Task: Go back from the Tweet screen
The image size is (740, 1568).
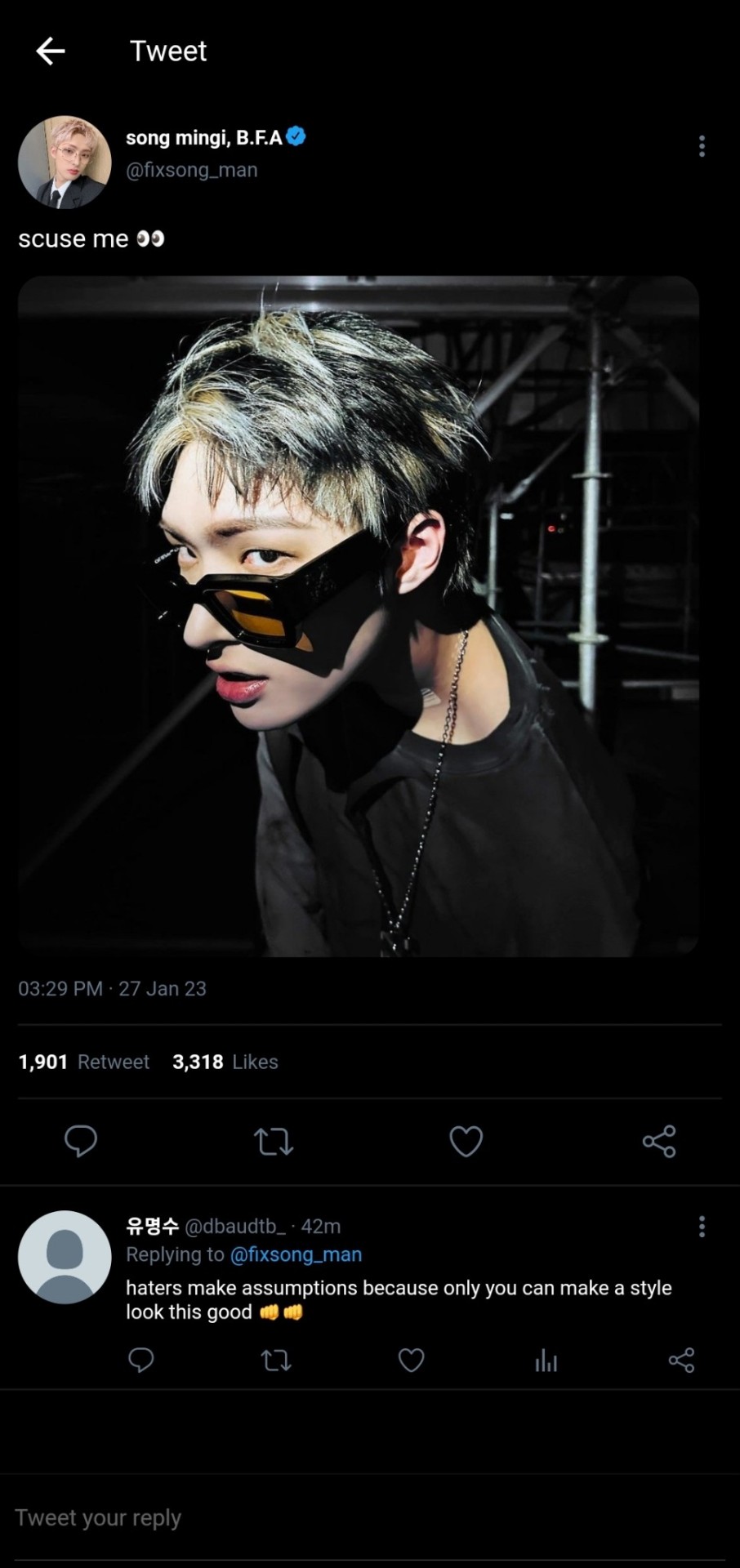Action: click(51, 51)
